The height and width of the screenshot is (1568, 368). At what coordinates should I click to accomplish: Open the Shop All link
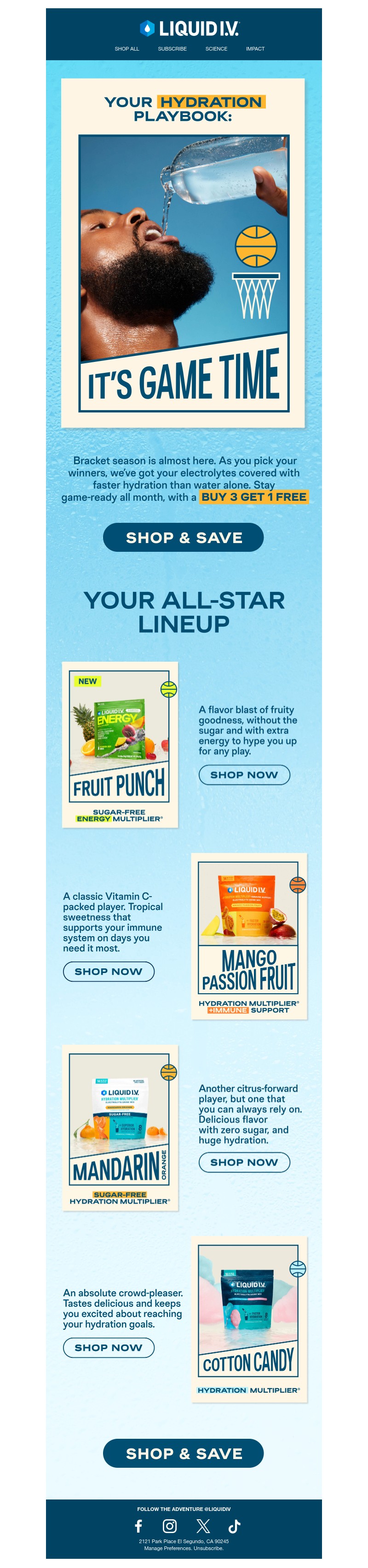(x=126, y=49)
